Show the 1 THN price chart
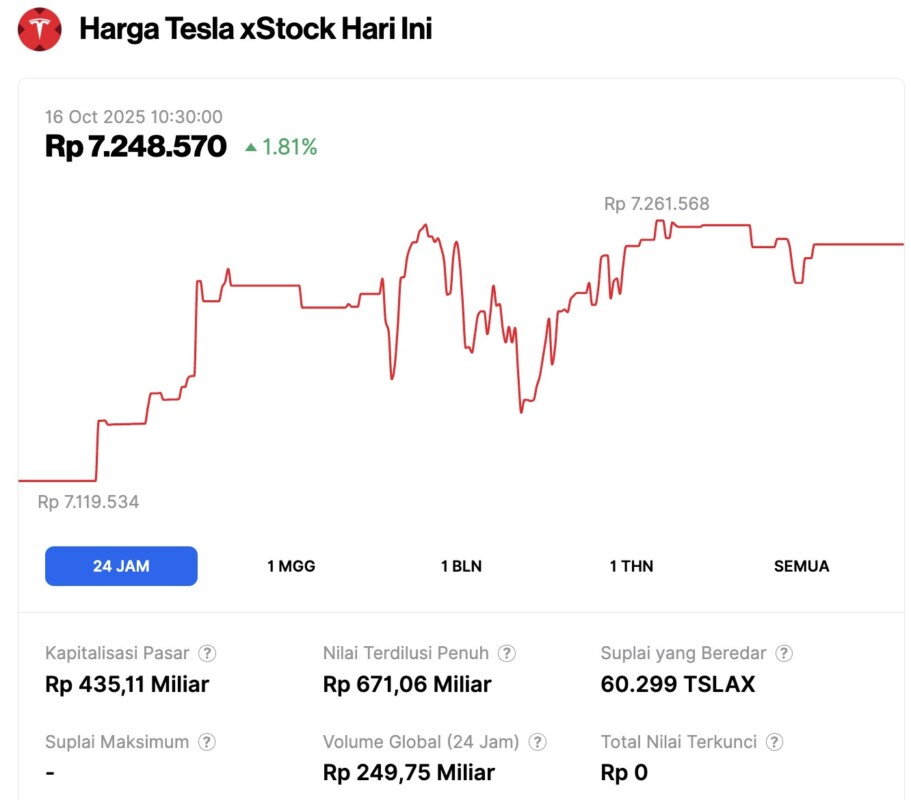Screen dimensions: 911x800 [x=631, y=566]
